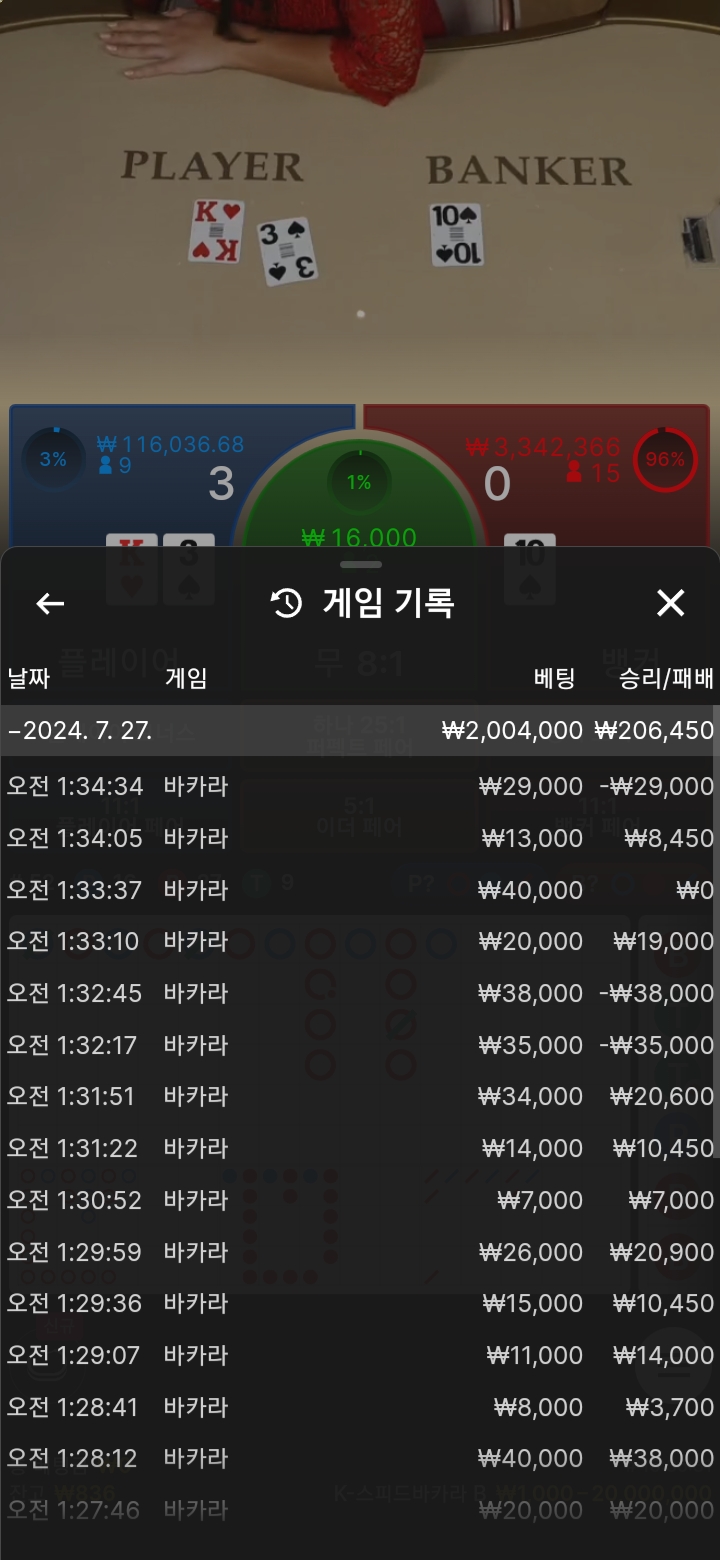This screenshot has width=720, height=1560.
Task: Select the 1:29:36 game entry
Action: (x=360, y=1303)
